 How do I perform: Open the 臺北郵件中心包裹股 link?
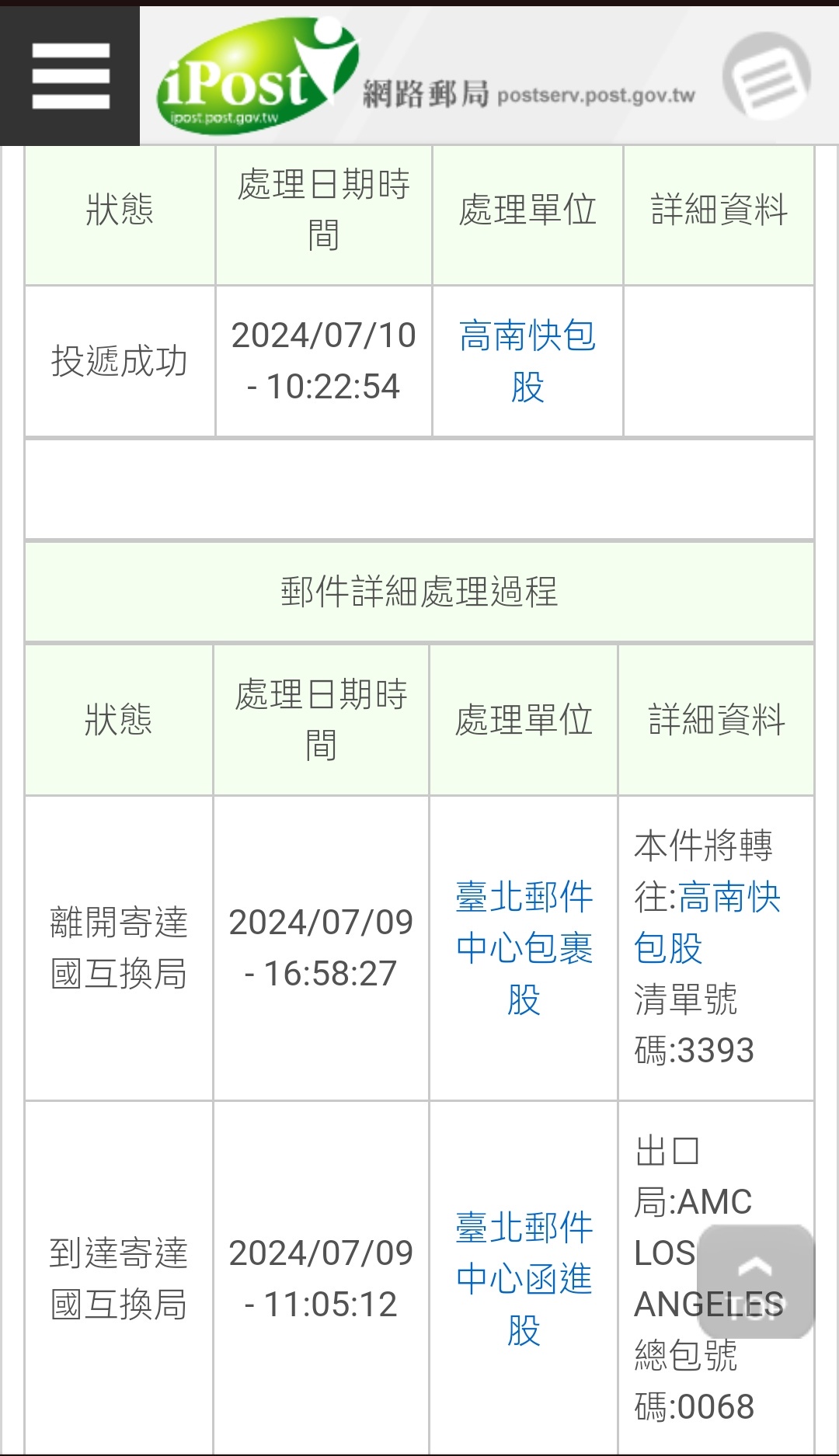pyautogui.click(x=524, y=948)
